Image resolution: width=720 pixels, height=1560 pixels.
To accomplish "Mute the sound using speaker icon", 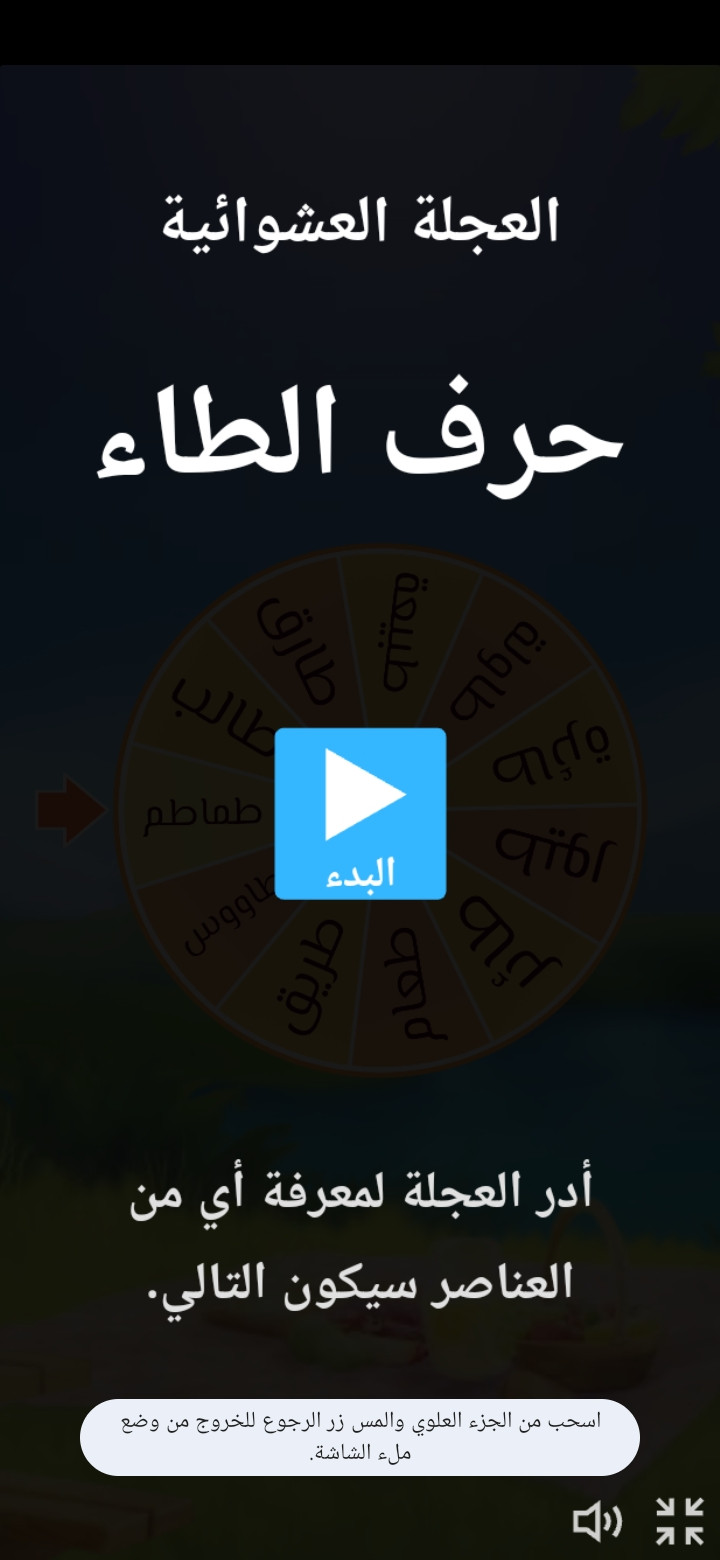I will (596, 1522).
